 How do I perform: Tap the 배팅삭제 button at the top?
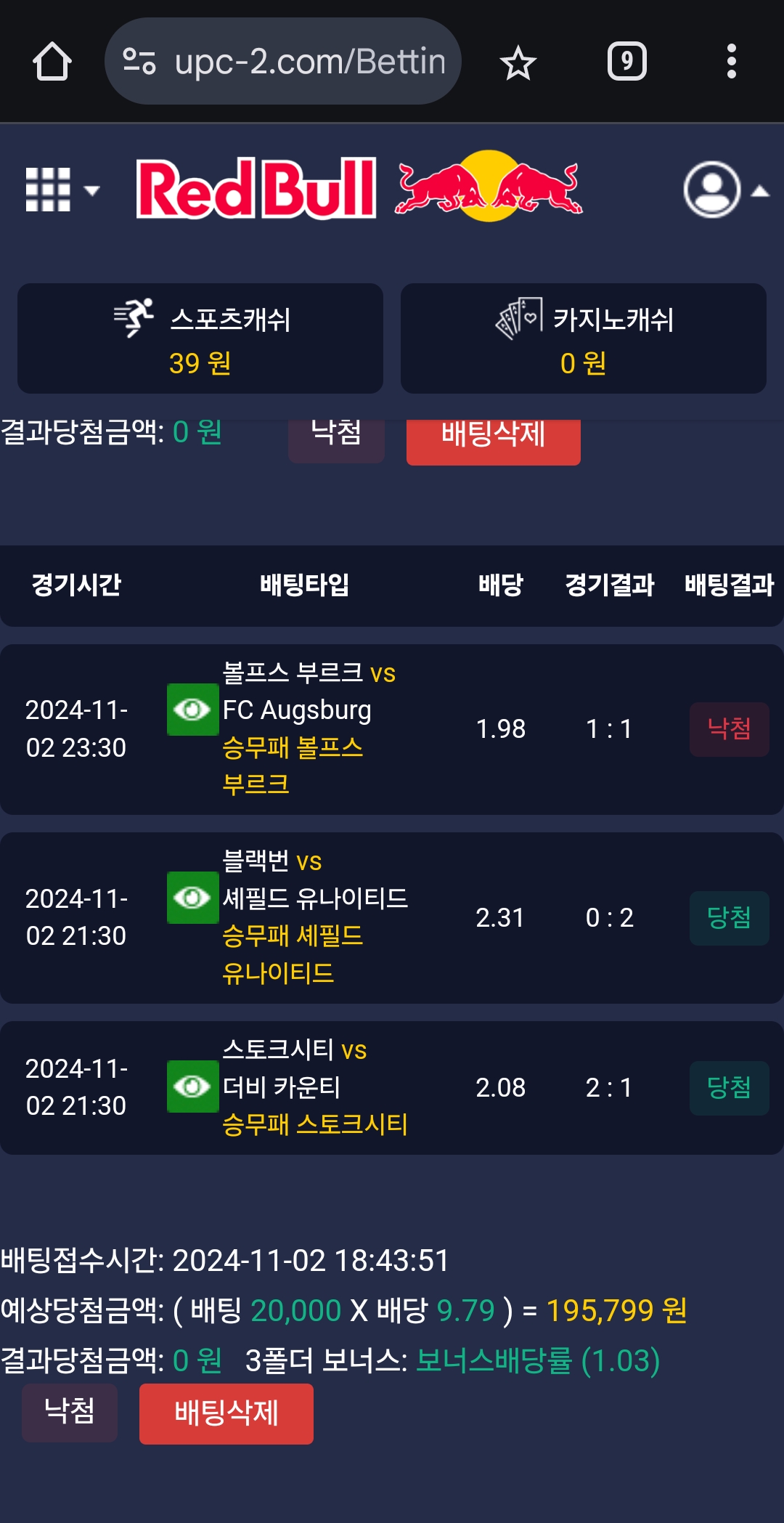493,438
